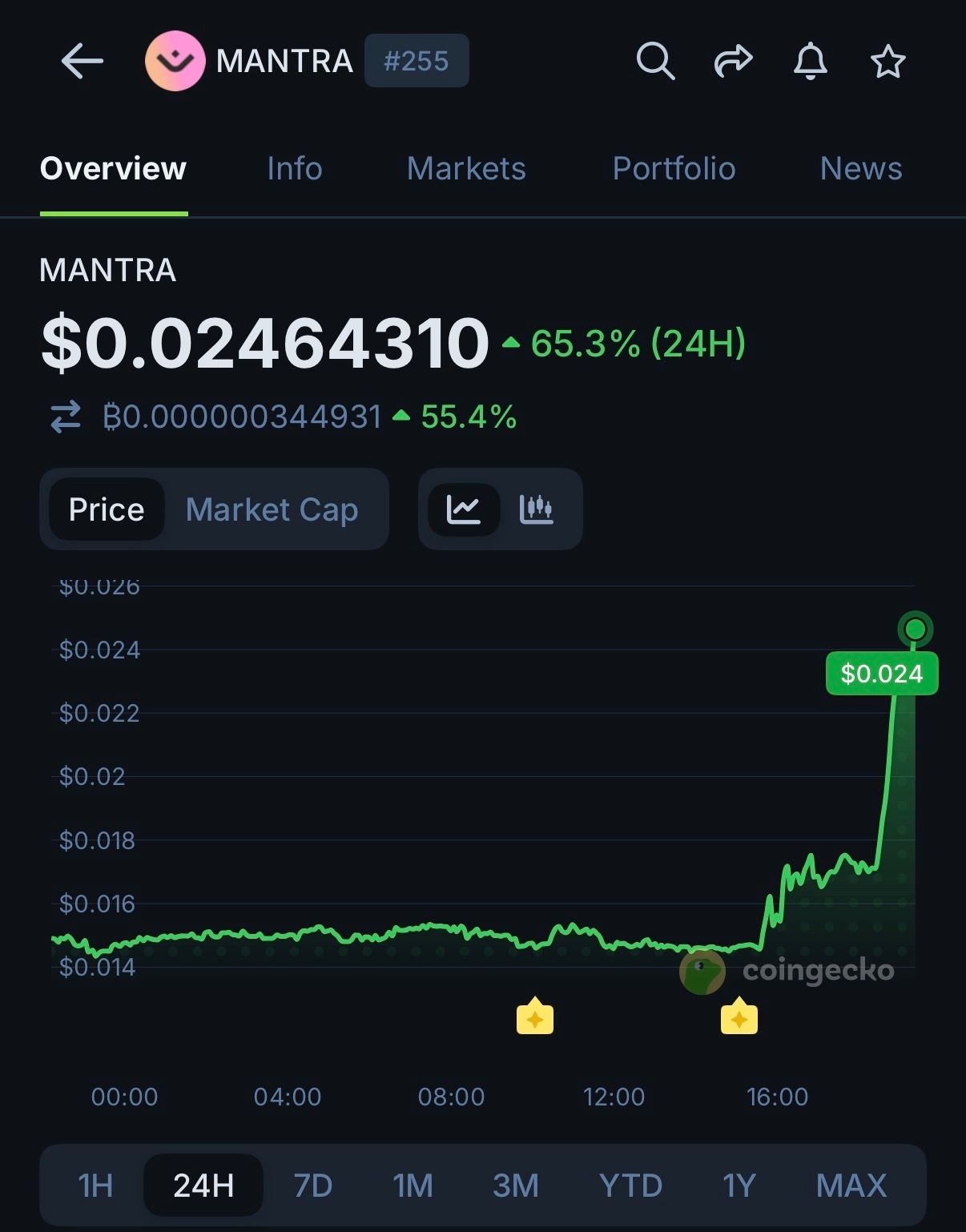
Task: Select the 3M time range
Action: pyautogui.click(x=515, y=1185)
